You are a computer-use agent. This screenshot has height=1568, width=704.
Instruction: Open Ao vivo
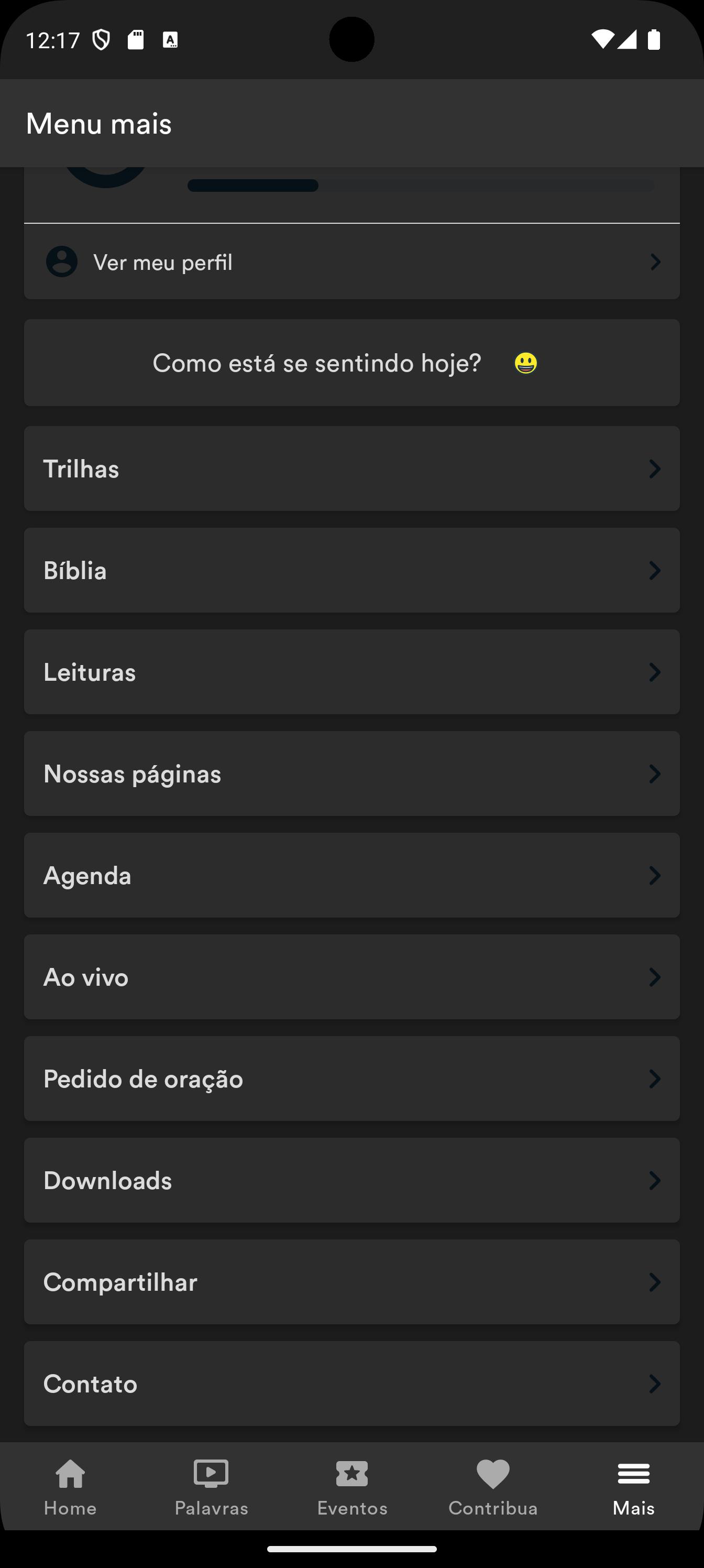(x=351, y=977)
